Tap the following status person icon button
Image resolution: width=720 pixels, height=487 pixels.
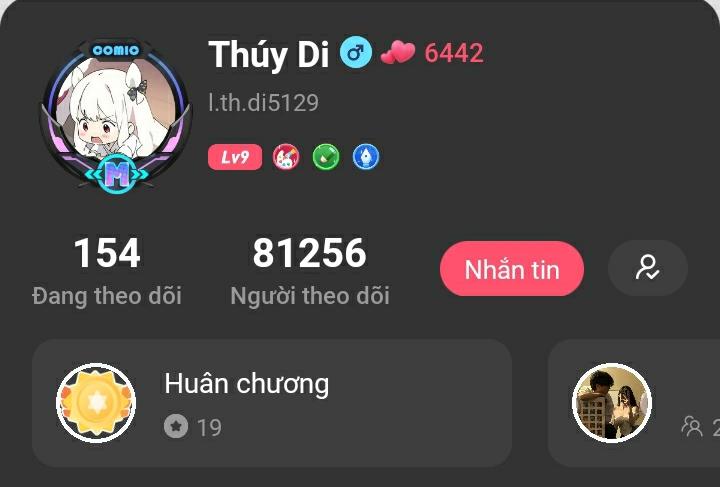pos(647,268)
